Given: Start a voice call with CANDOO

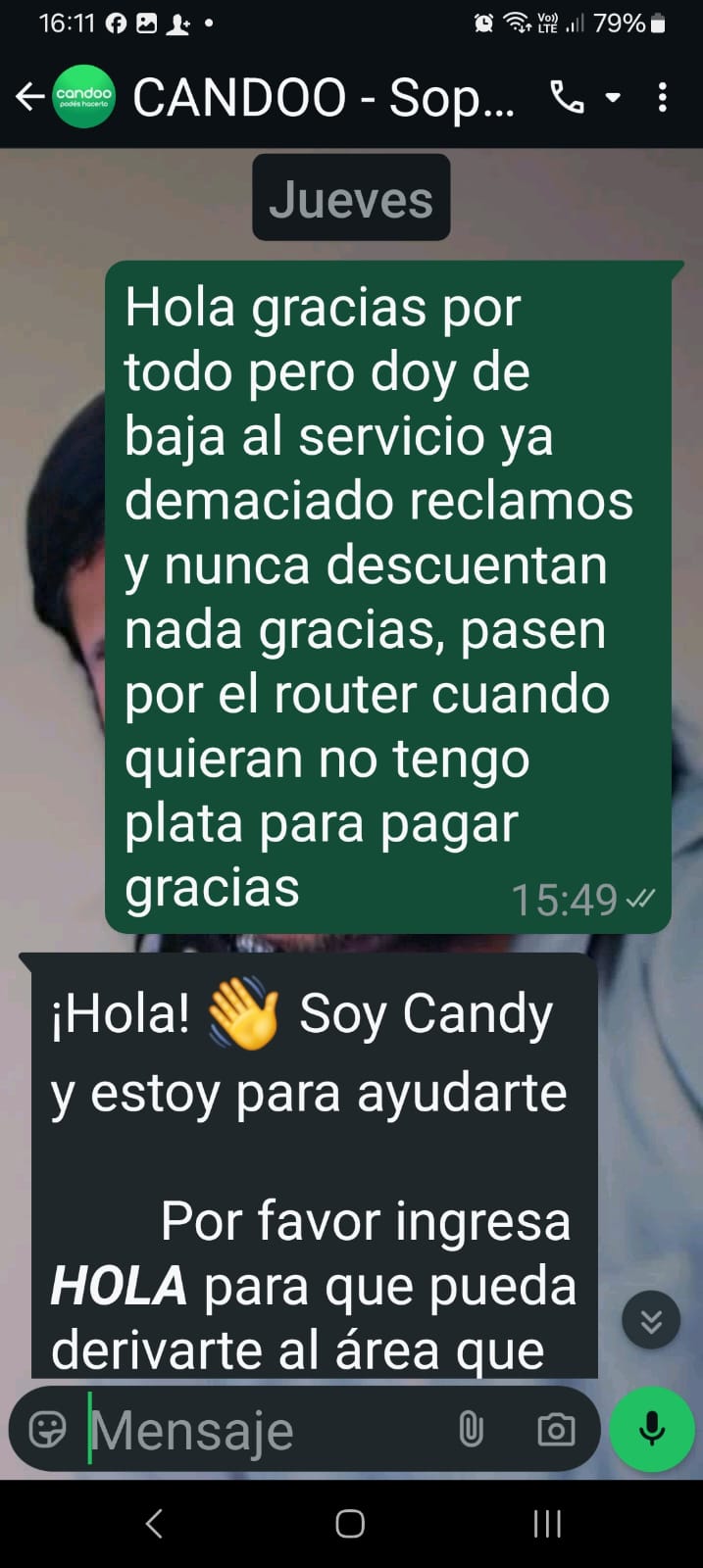Looking at the screenshot, I should coord(568,97).
